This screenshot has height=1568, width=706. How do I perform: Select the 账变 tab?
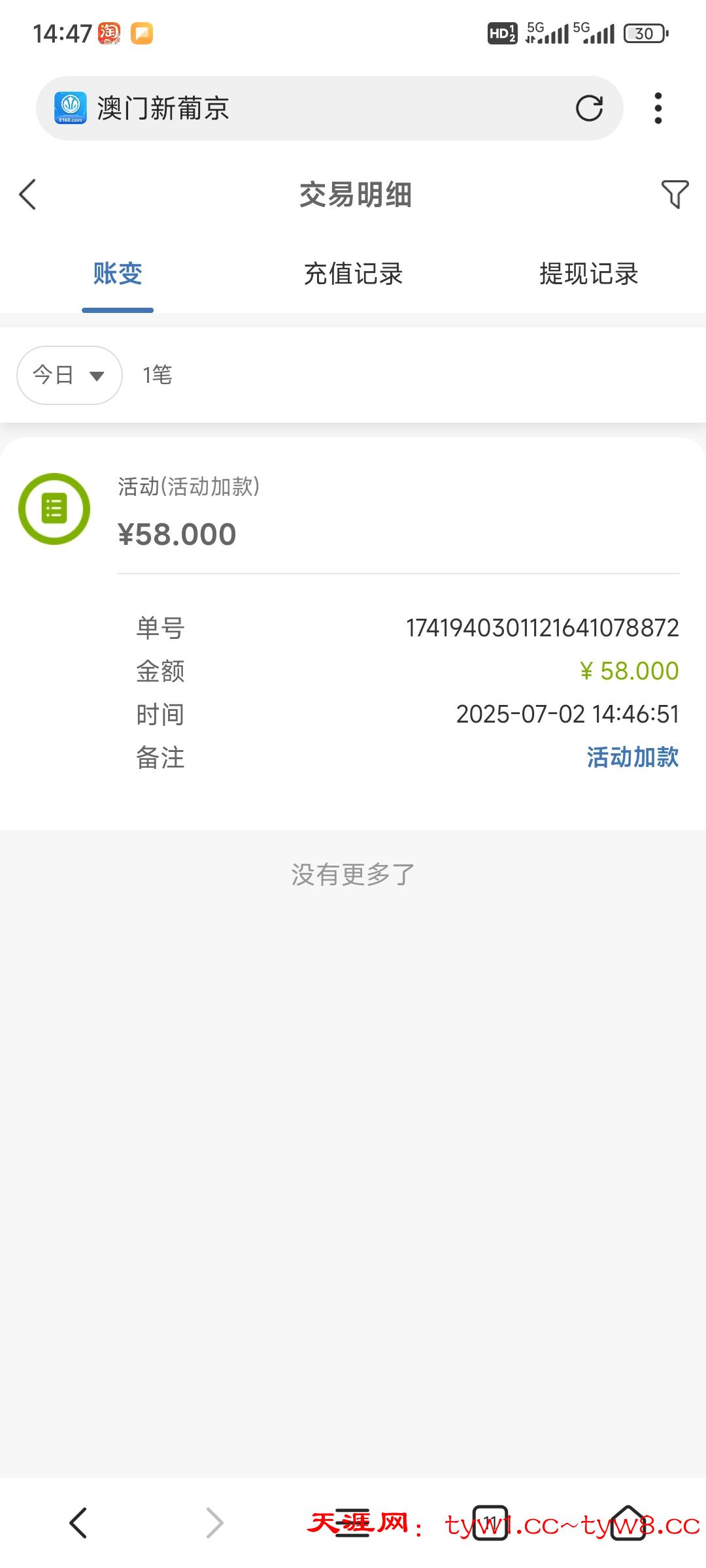pos(118,274)
